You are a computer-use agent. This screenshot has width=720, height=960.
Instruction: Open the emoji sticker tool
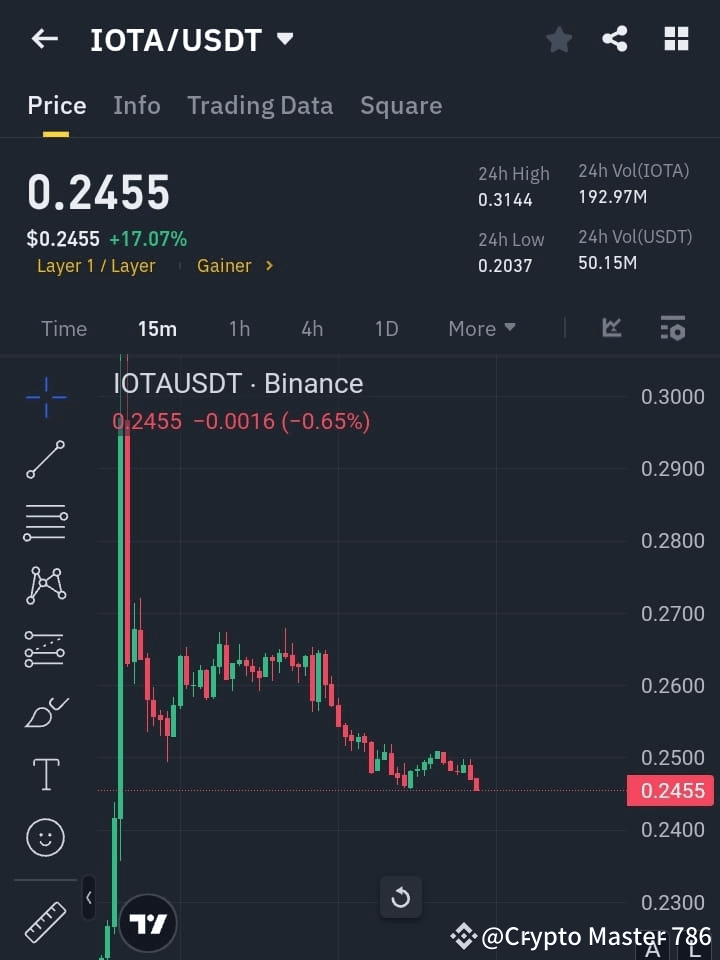tap(45, 838)
